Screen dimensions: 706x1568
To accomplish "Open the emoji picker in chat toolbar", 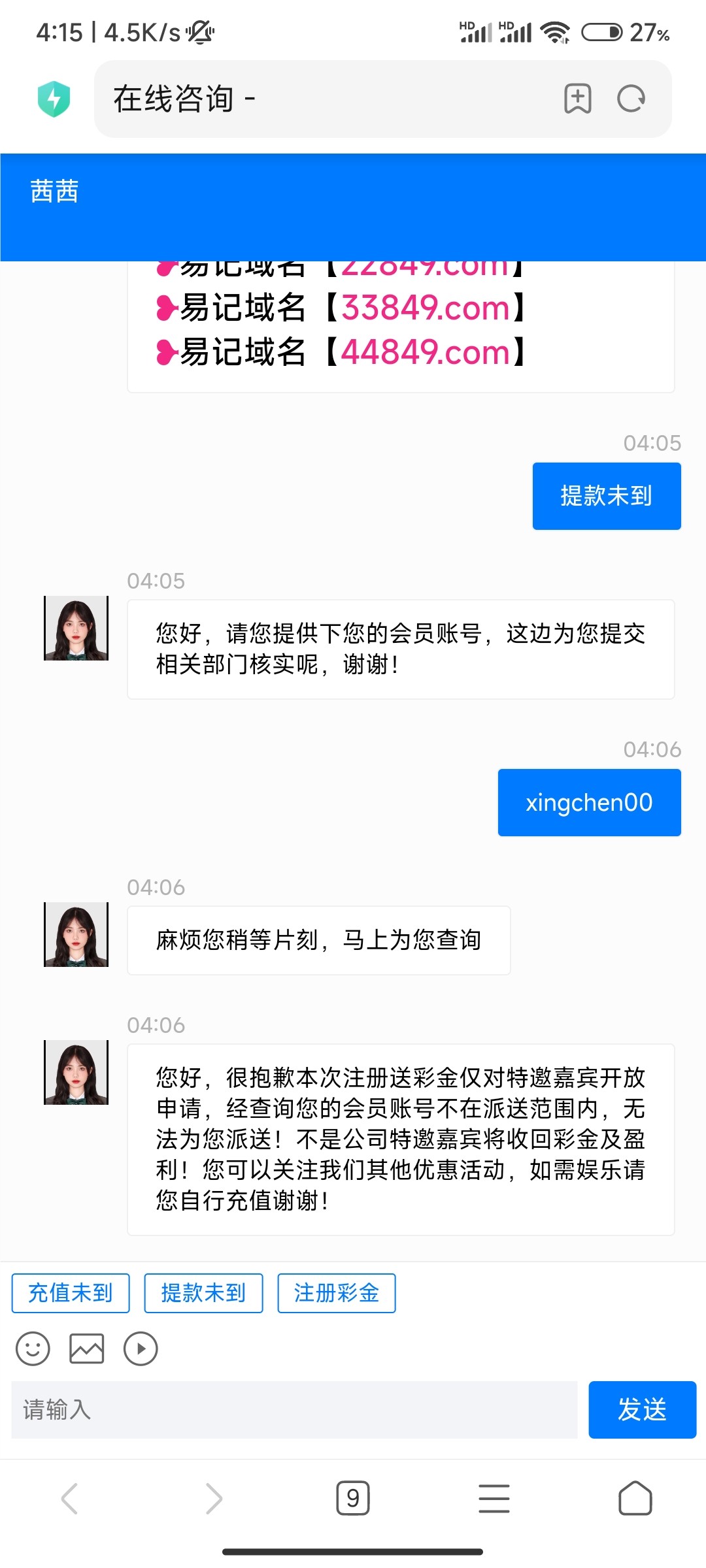I will coord(33,1348).
